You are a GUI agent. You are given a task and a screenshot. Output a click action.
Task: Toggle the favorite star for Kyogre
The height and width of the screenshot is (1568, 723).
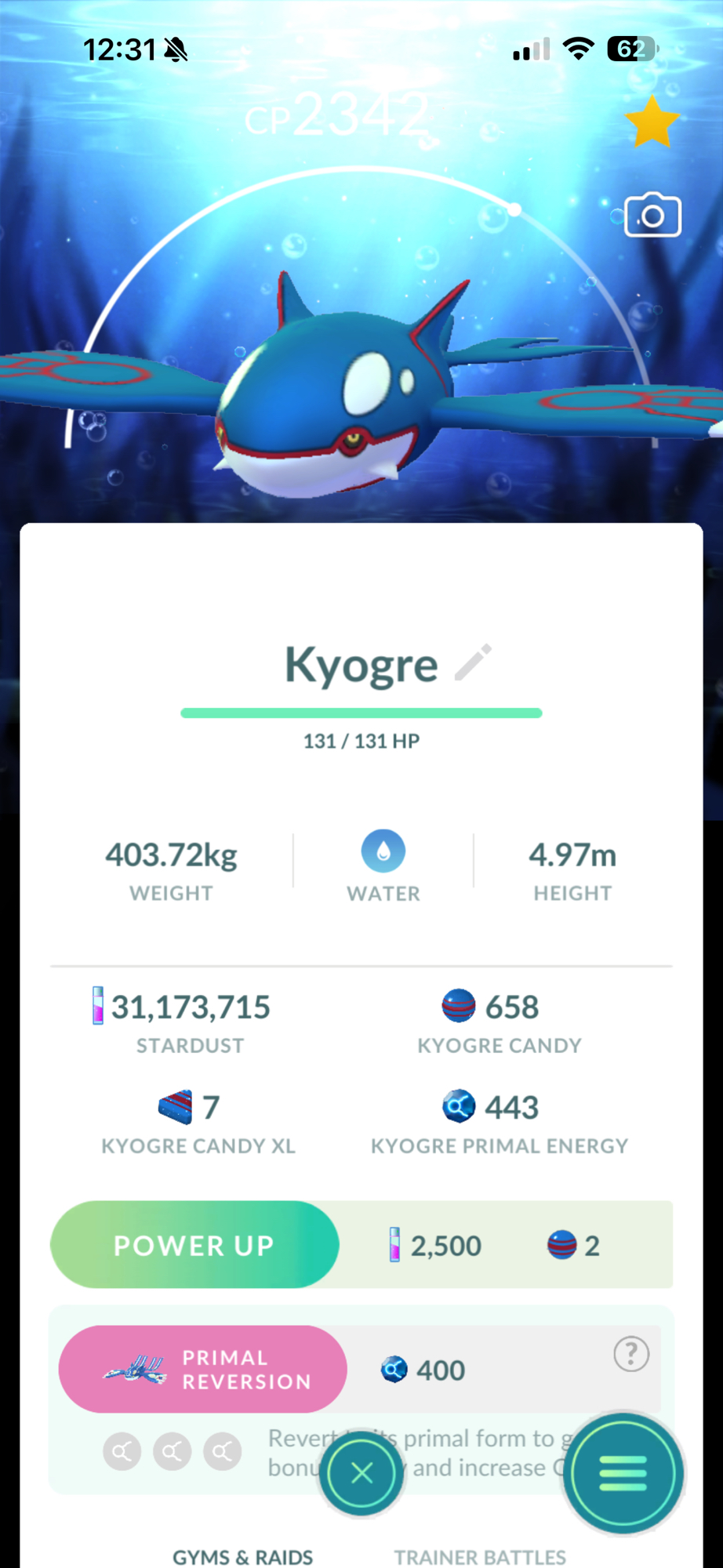[652, 122]
